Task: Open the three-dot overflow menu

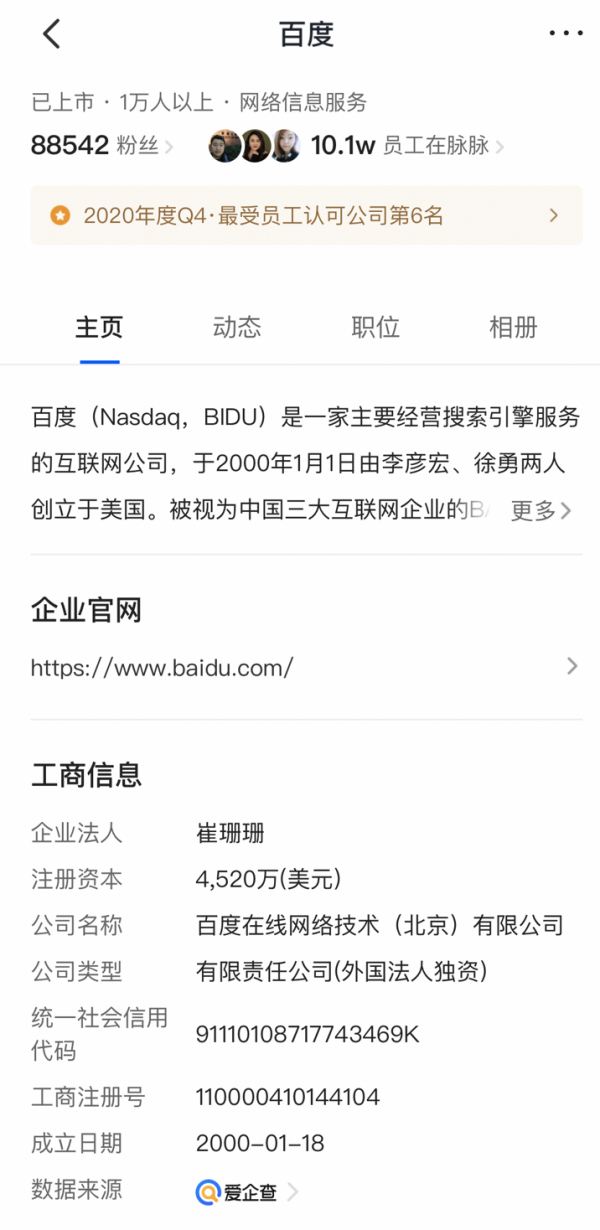Action: point(565,34)
